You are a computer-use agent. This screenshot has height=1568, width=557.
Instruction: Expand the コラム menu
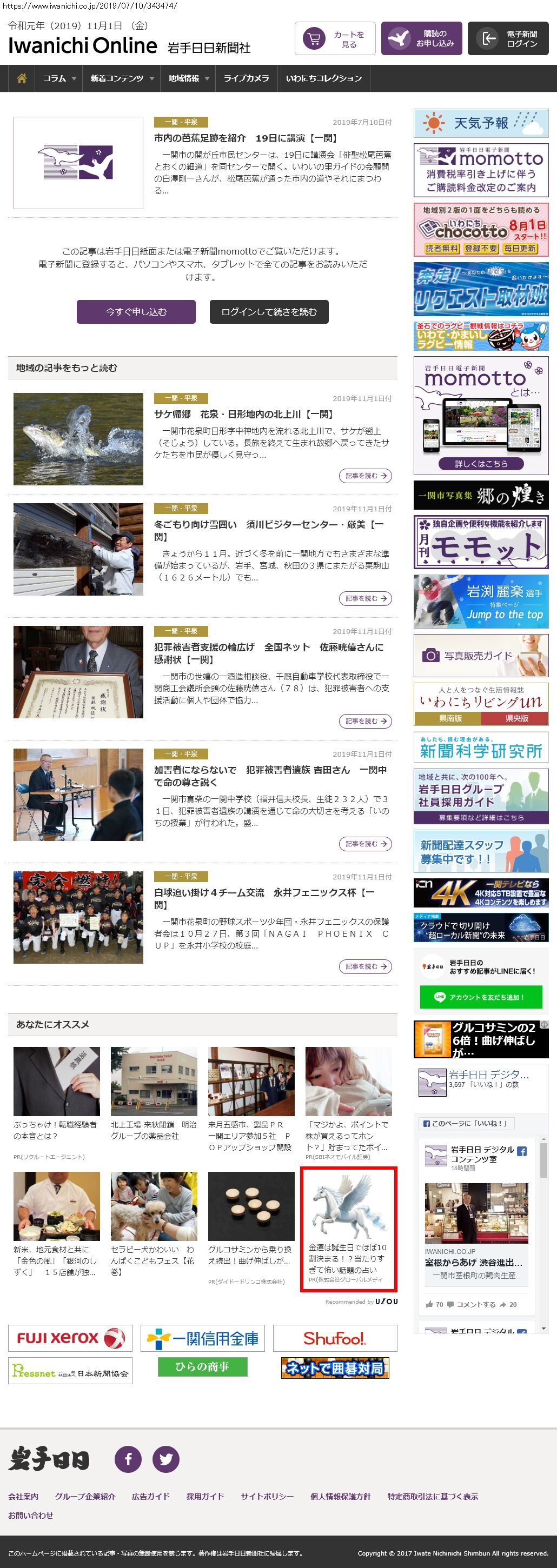click(x=59, y=78)
